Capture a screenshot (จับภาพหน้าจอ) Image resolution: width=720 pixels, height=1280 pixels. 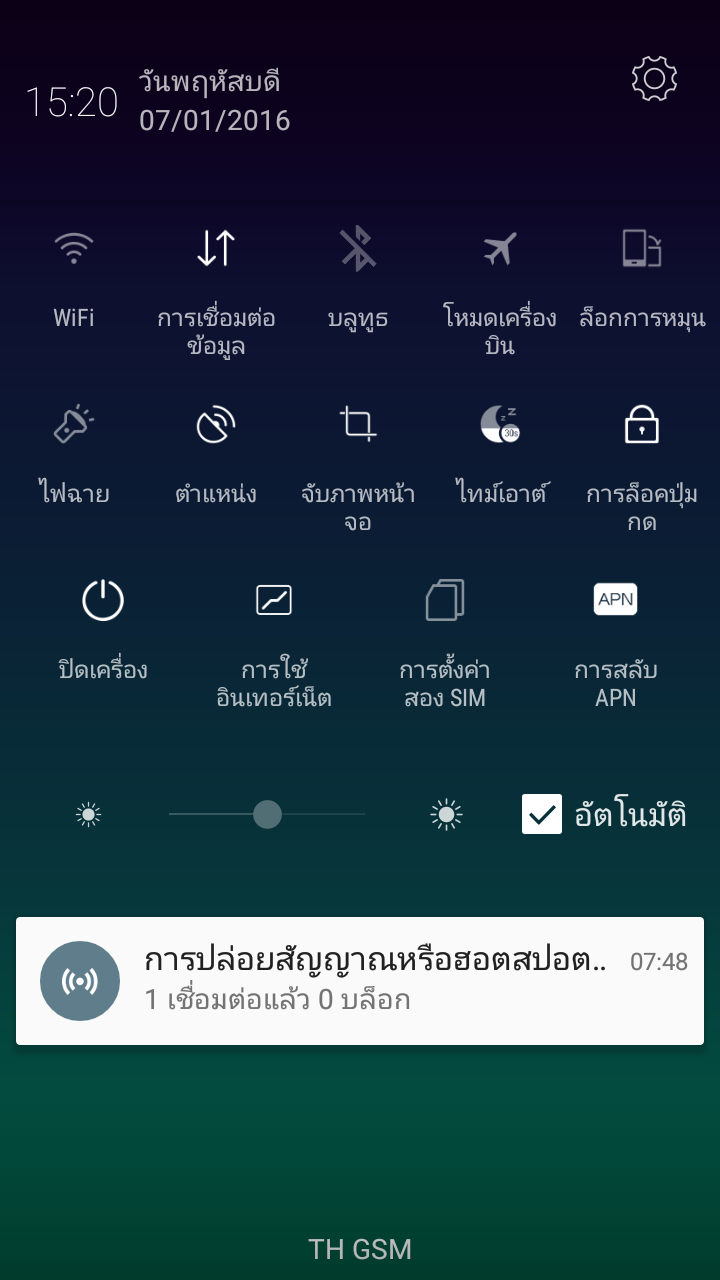coord(358,466)
